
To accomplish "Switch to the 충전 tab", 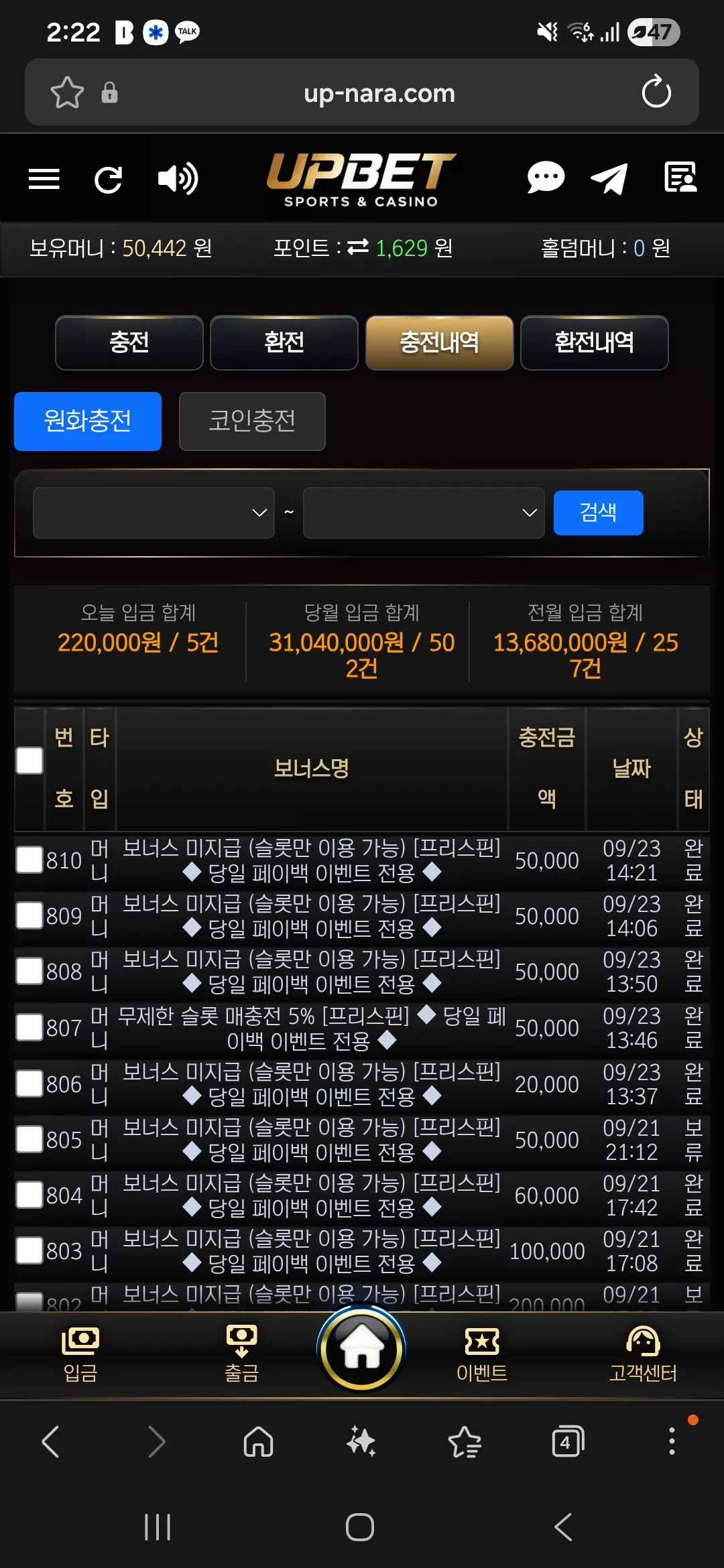I will point(129,342).
